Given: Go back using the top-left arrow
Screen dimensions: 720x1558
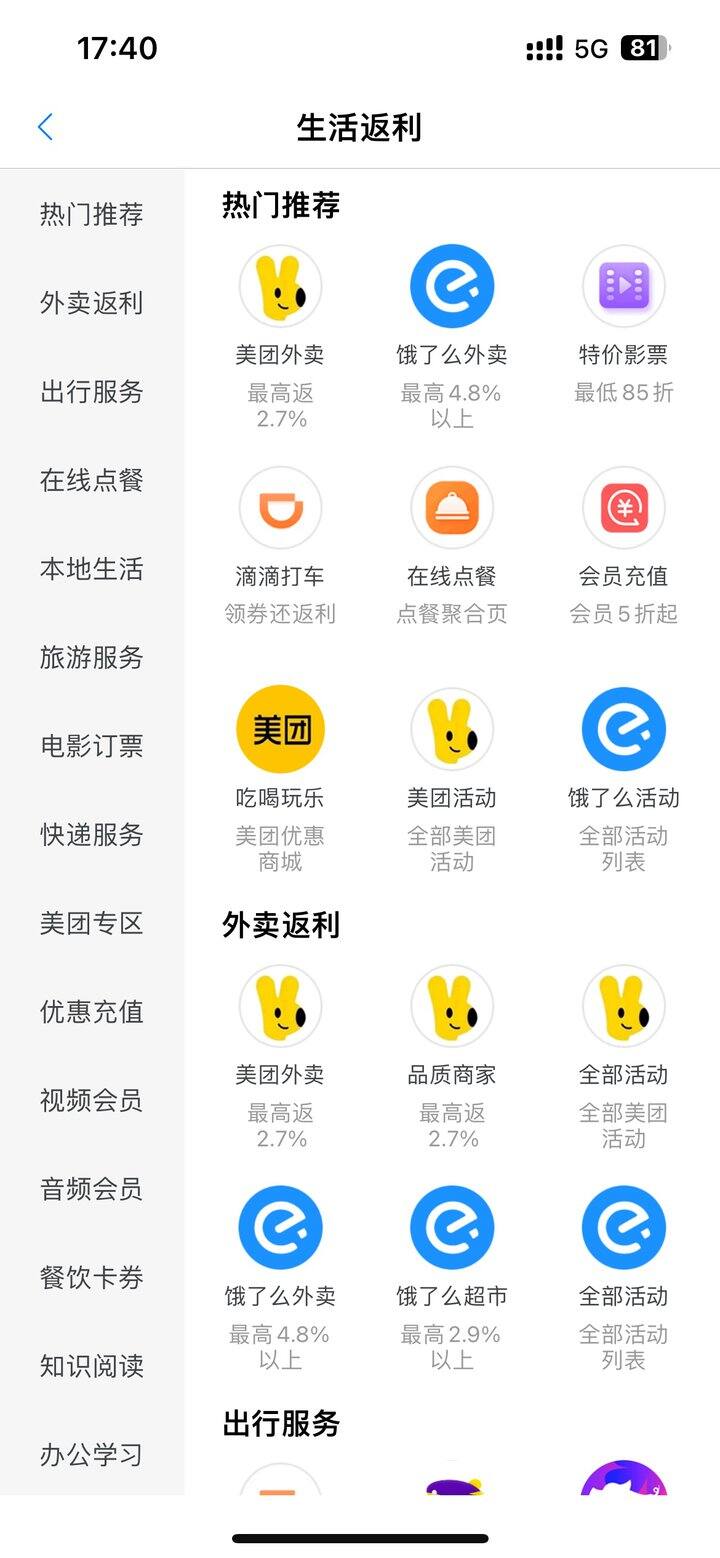Looking at the screenshot, I should [x=45, y=127].
